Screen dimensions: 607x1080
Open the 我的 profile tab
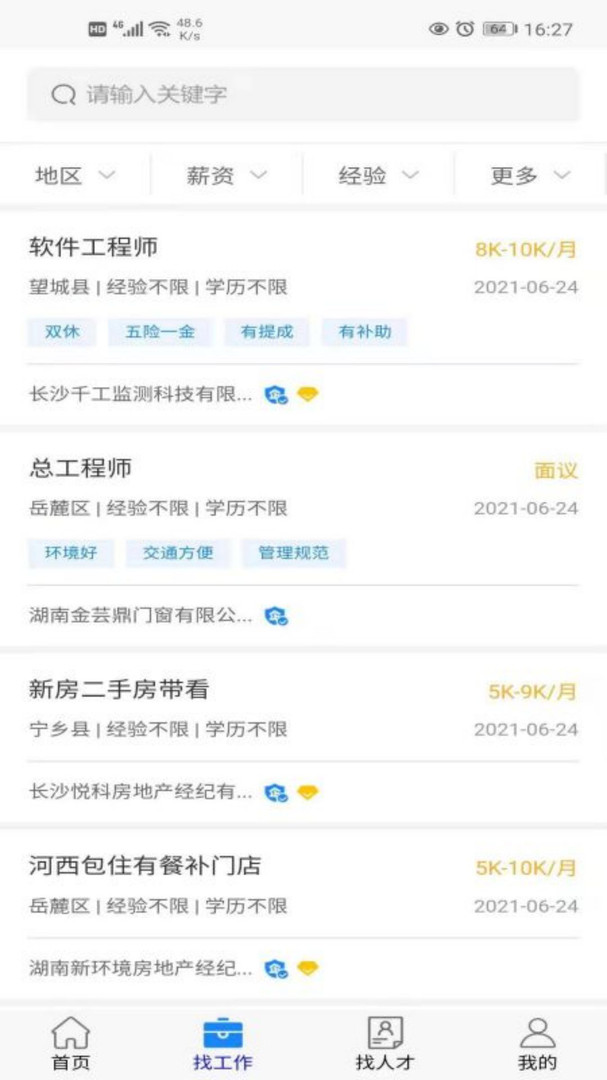(537, 1044)
